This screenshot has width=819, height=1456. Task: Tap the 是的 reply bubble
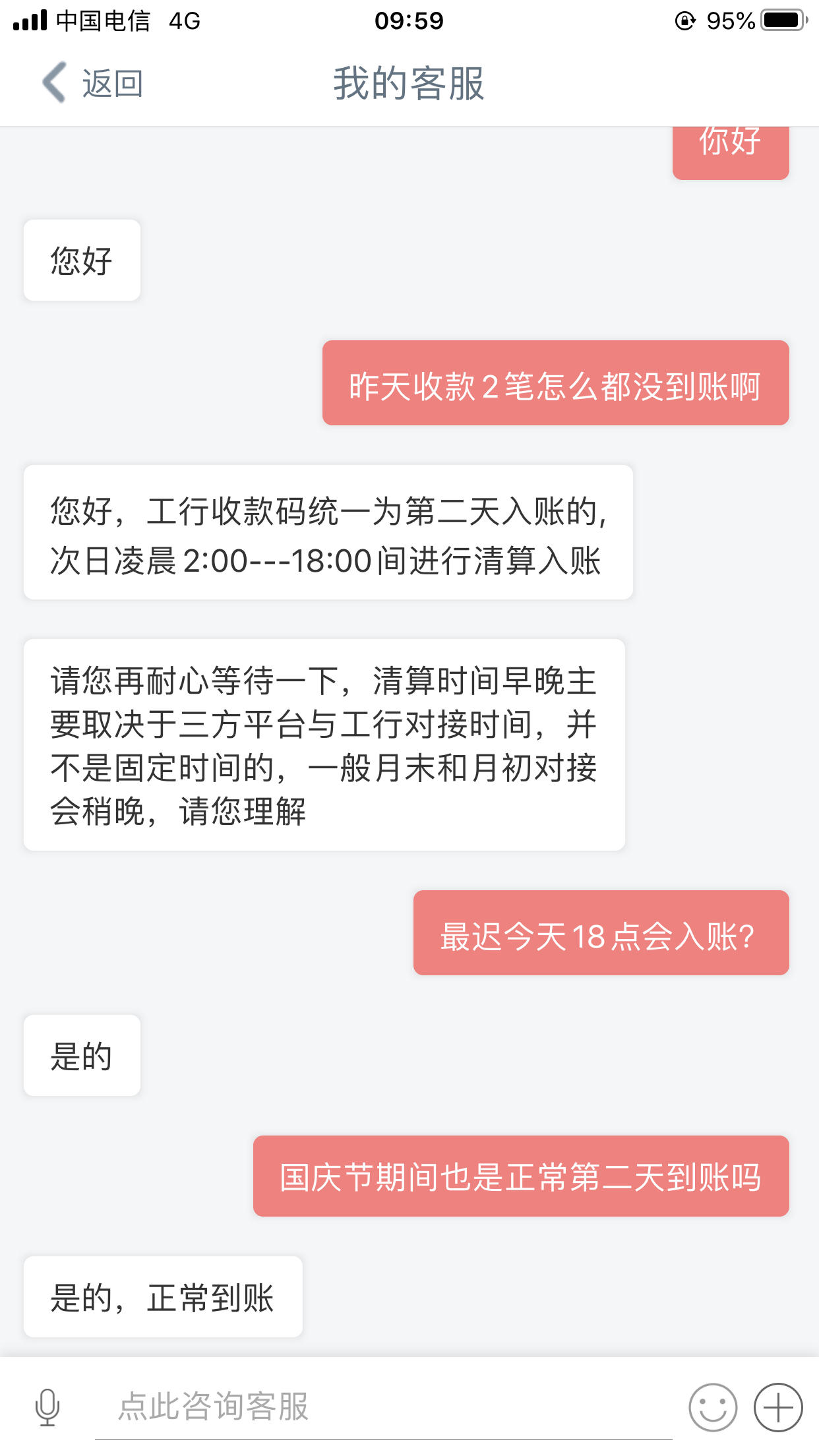pos(82,1056)
